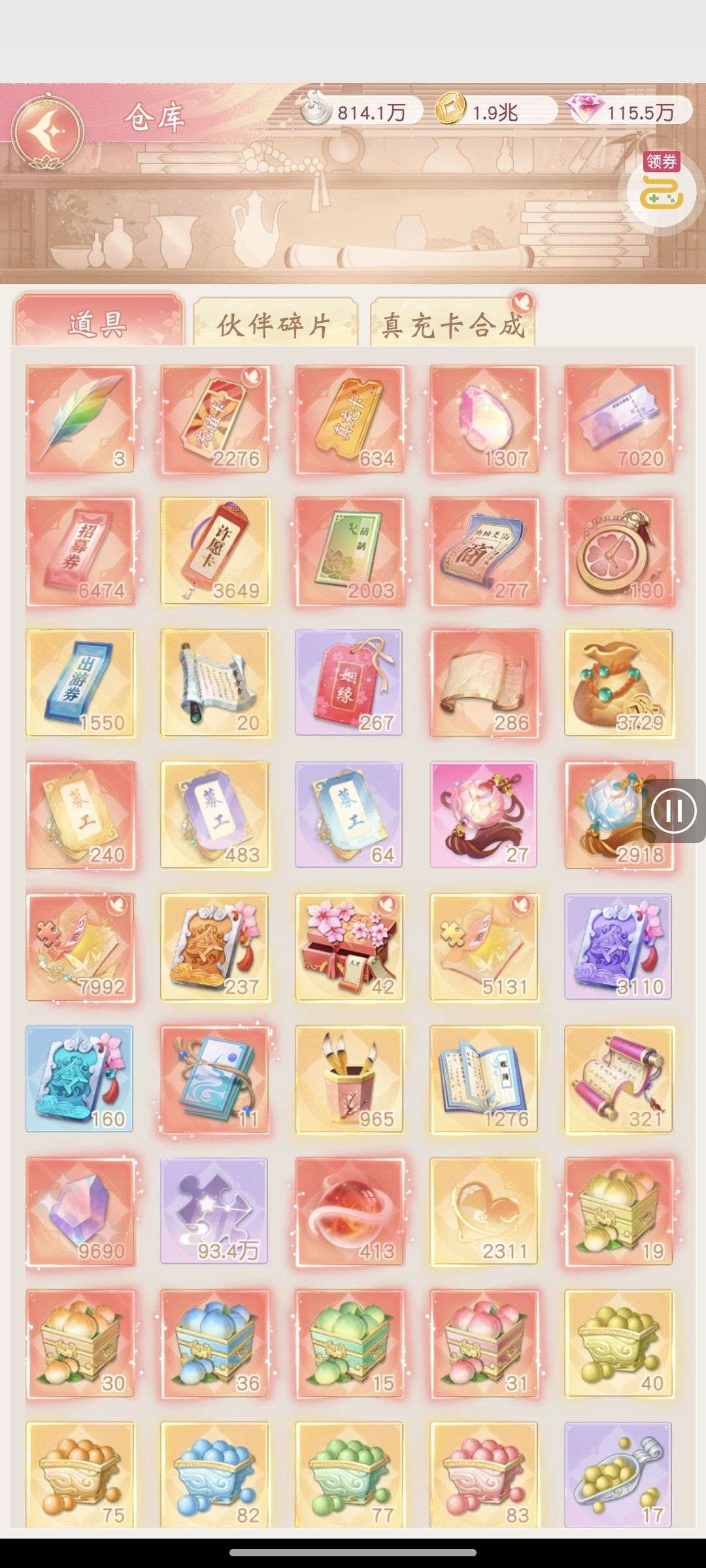Open the 姻缘 charm item with 267
The height and width of the screenshot is (1568, 706).
349,683
